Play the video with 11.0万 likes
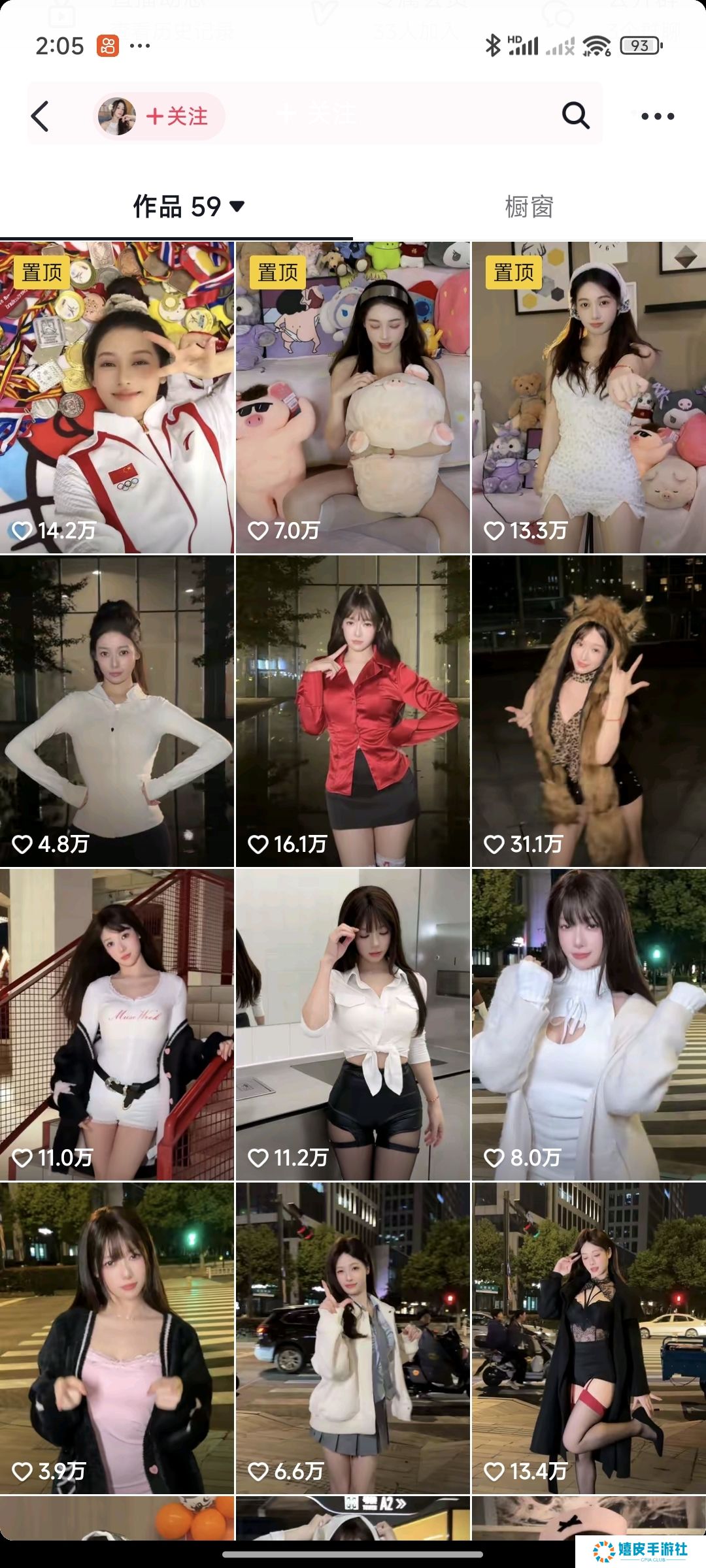The image size is (706, 1568). pyautogui.click(x=117, y=1024)
